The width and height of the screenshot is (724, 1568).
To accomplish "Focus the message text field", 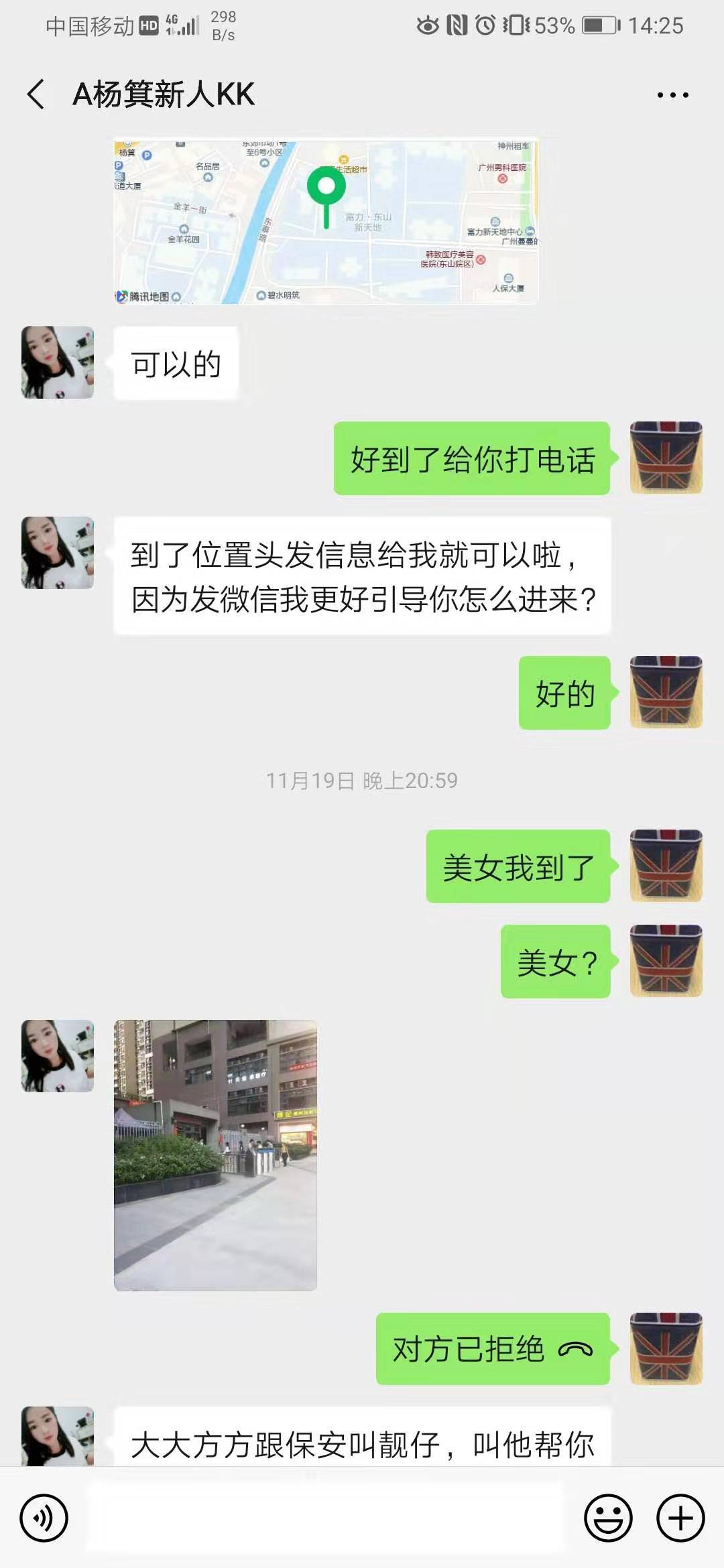I will point(325,1518).
